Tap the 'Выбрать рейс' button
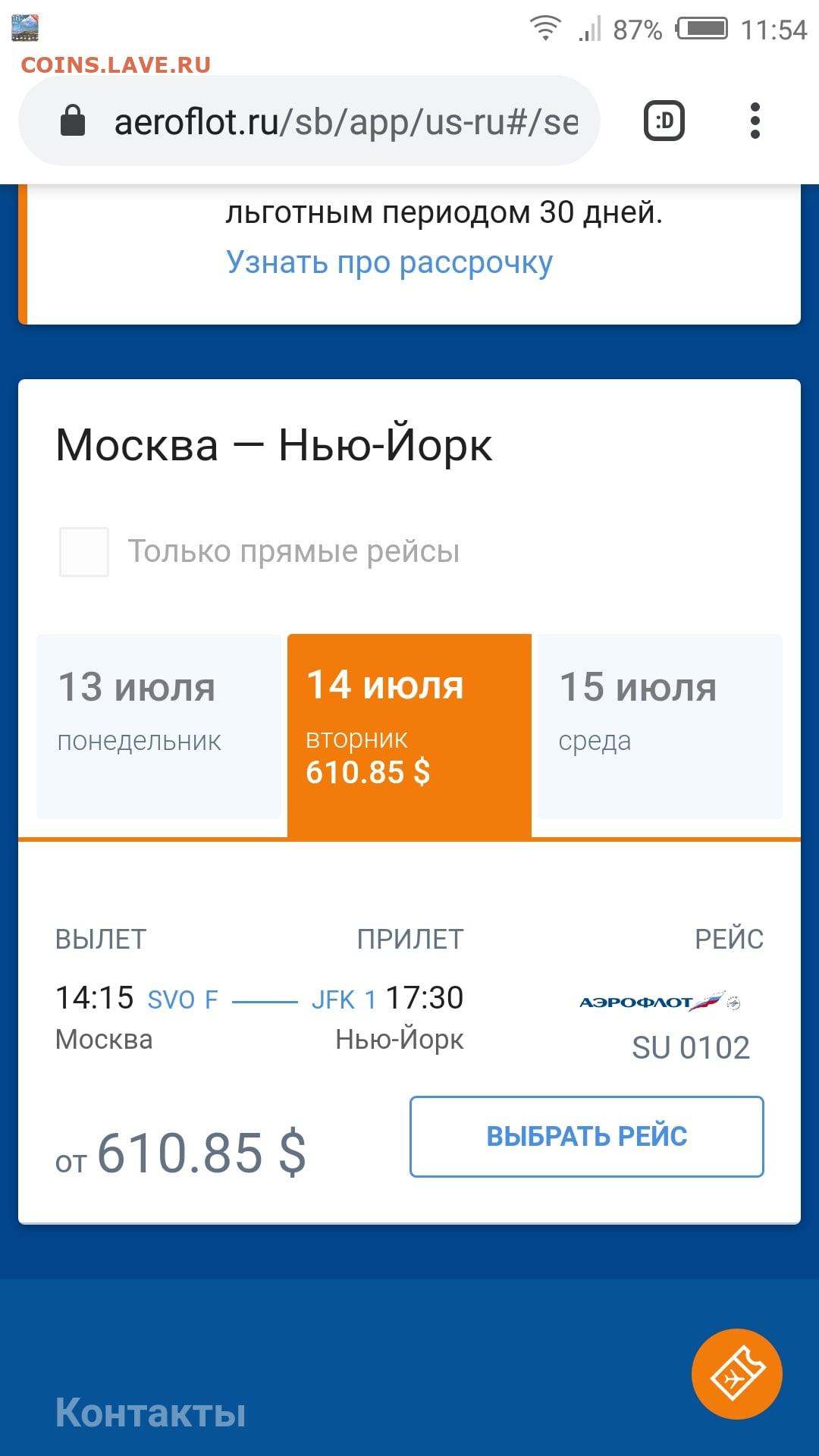 pos(587,1137)
